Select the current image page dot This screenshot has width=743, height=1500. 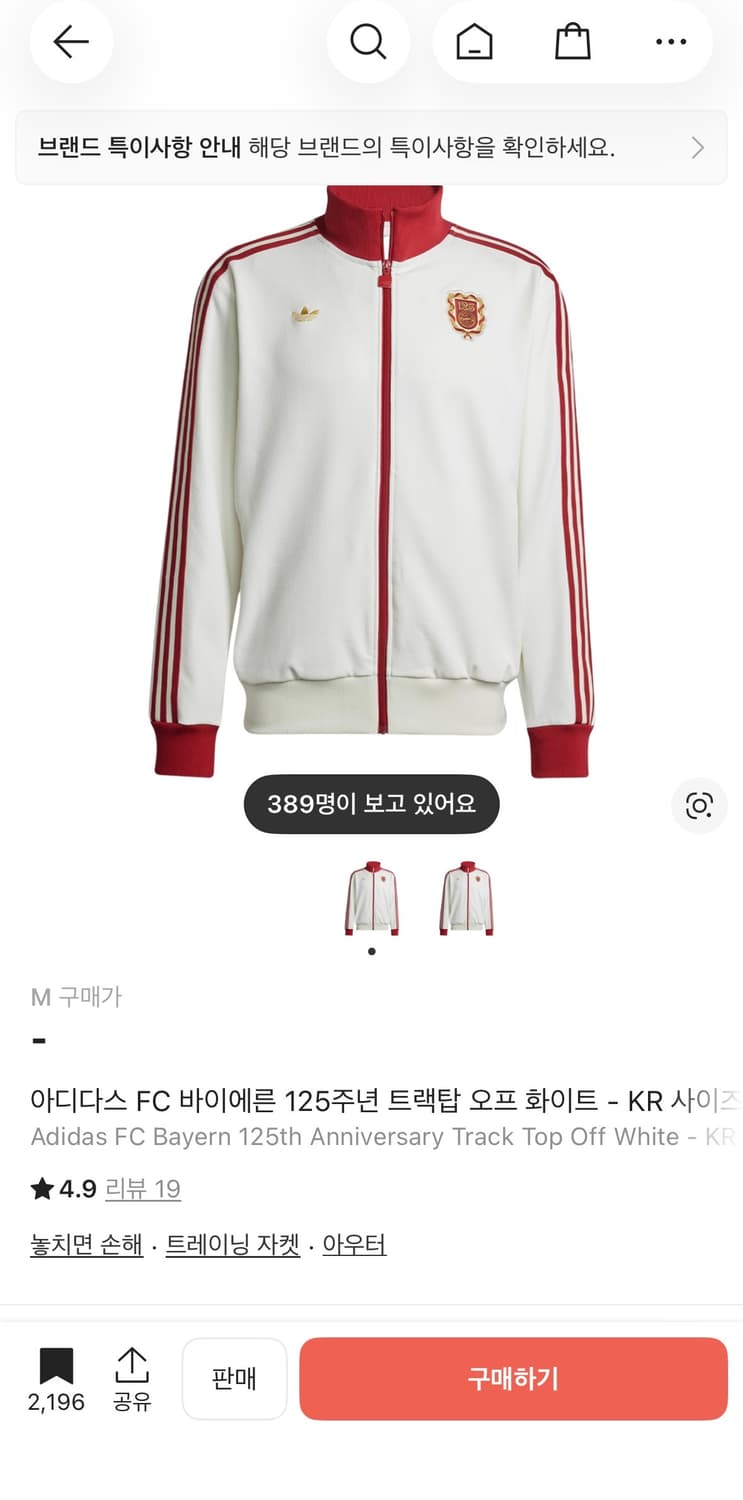click(x=371, y=950)
